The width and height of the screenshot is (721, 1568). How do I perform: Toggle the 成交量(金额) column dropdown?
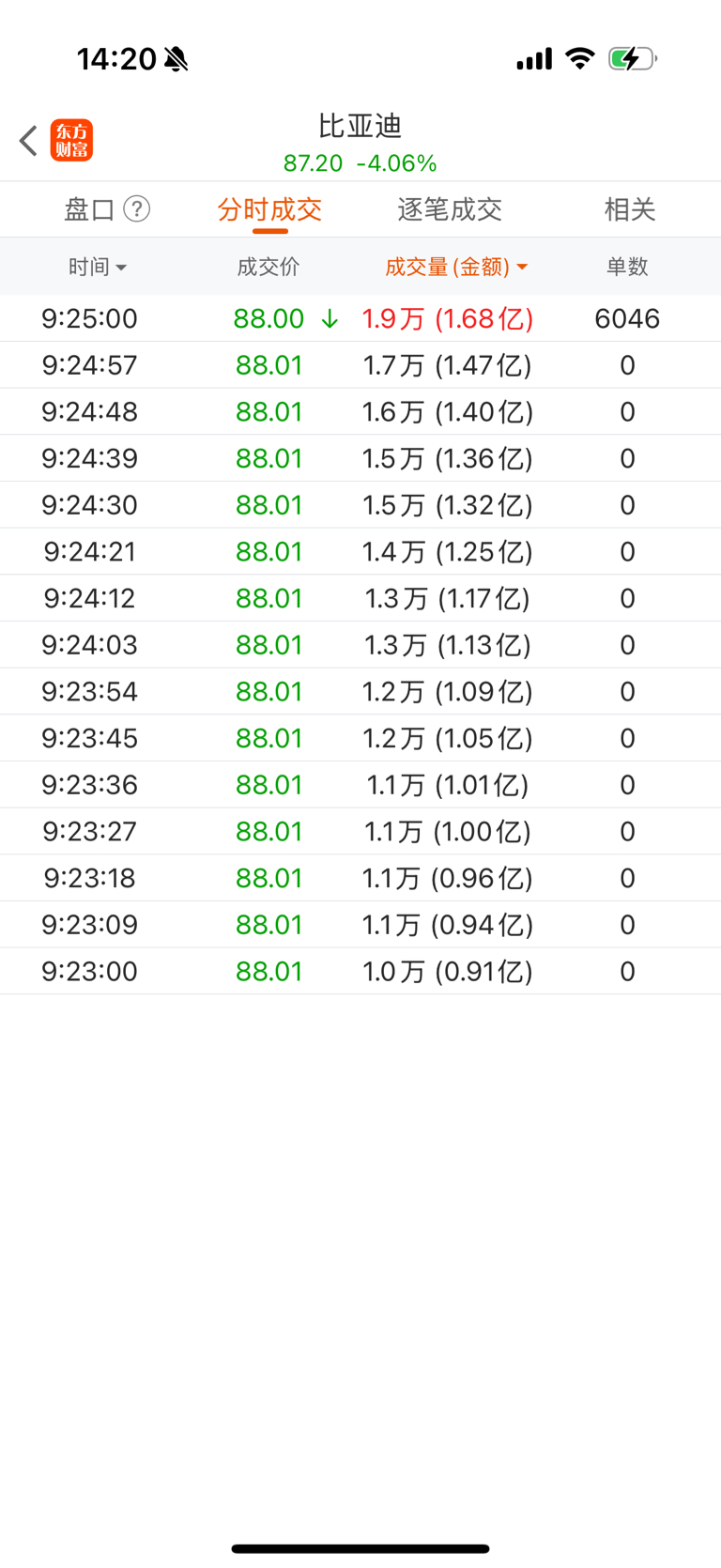(x=456, y=267)
